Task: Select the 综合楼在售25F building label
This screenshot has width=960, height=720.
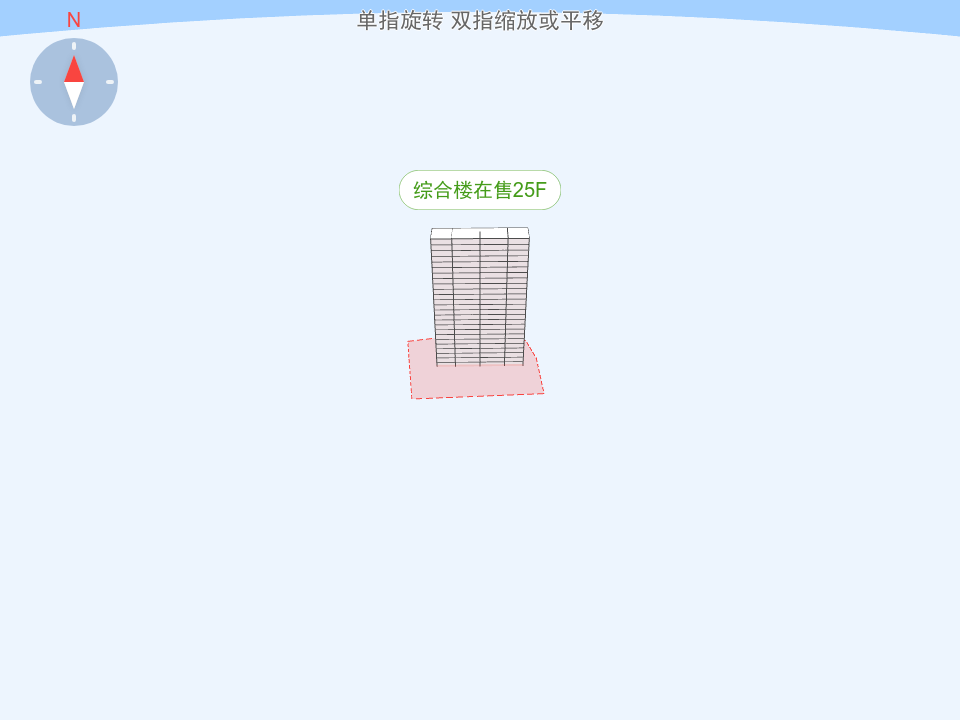Action: [480, 190]
